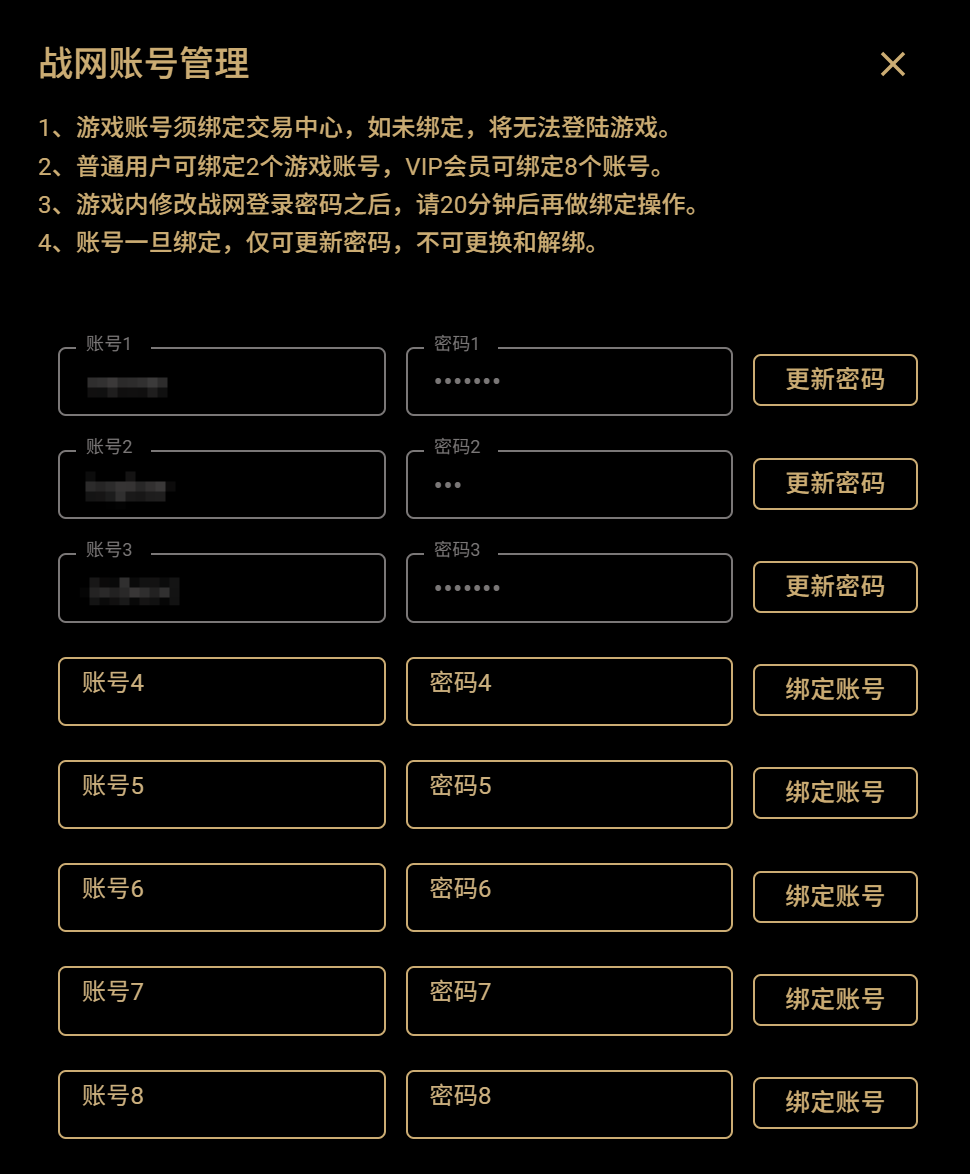Image resolution: width=970 pixels, height=1174 pixels.
Task: Tap 更新密码 button for 账号1
Action: click(x=835, y=380)
